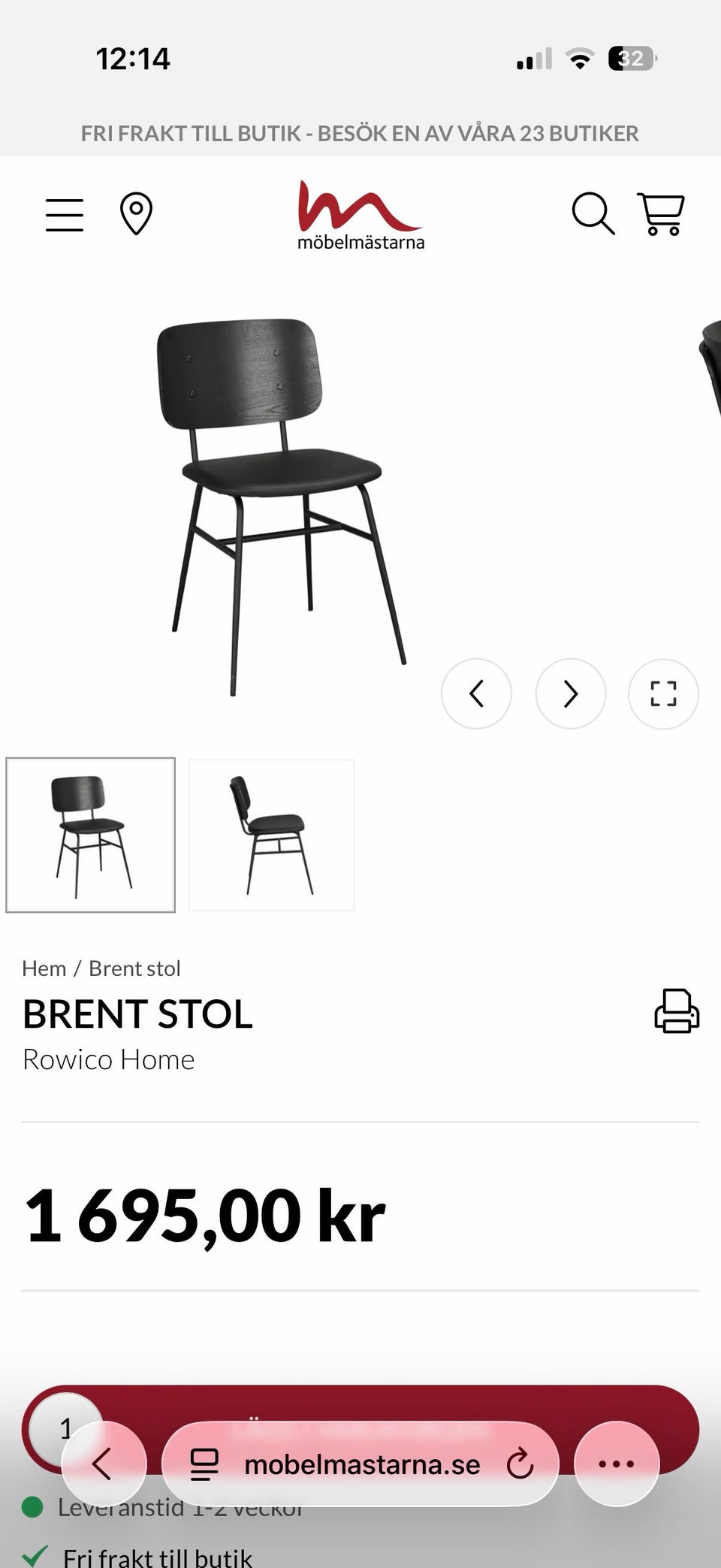This screenshot has height=1568, width=721.
Task: Select the side-view chair thumbnail
Action: (x=272, y=835)
